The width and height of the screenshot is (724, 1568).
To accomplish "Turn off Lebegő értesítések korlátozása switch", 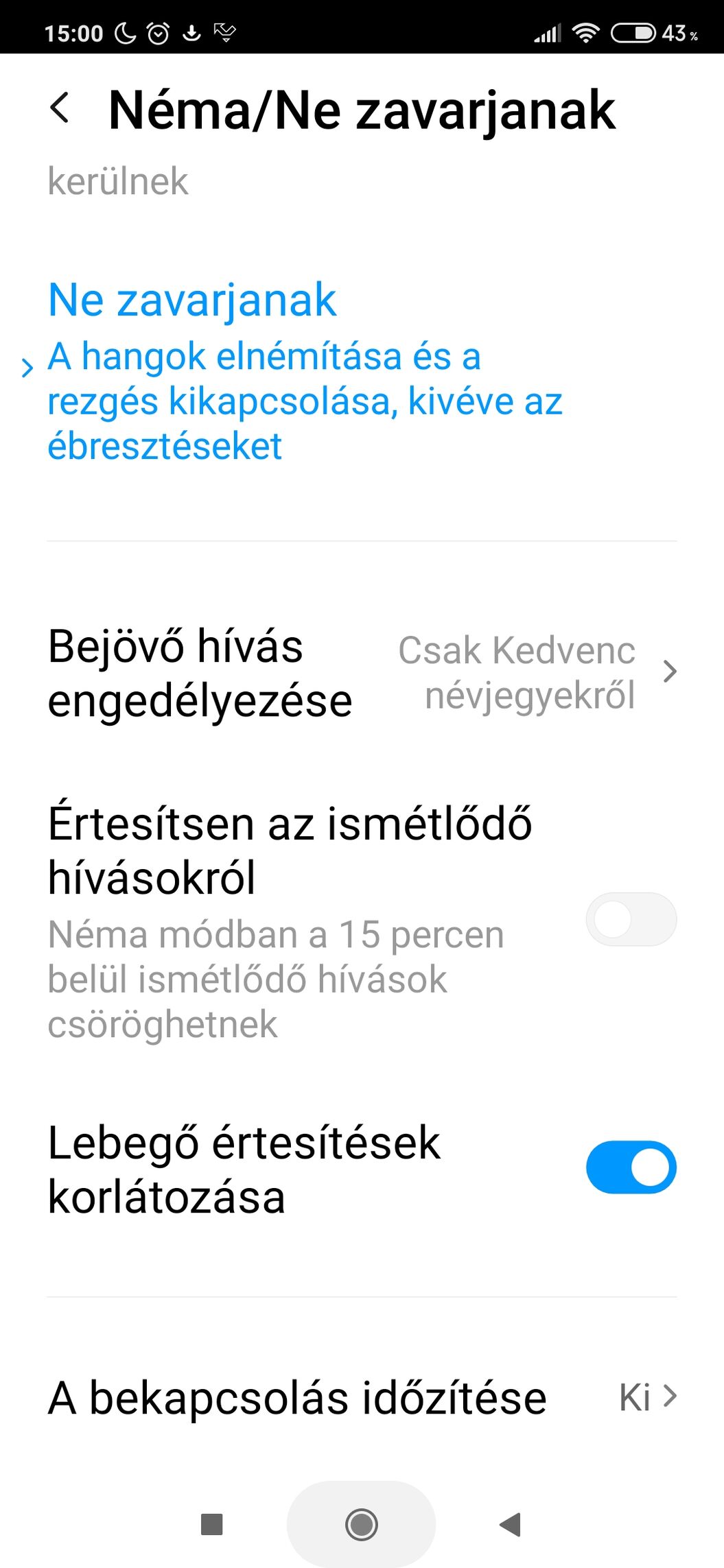I will 631,1167.
